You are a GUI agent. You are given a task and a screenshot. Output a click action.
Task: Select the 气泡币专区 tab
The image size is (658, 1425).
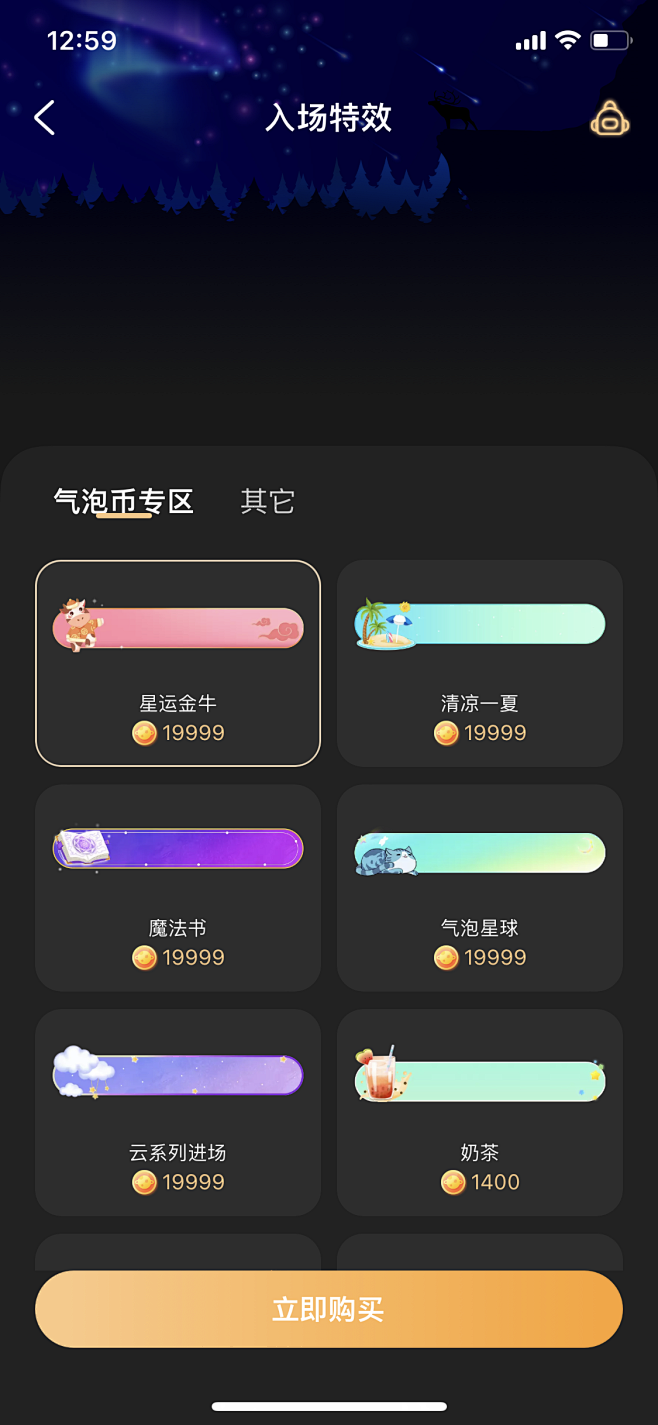click(123, 501)
